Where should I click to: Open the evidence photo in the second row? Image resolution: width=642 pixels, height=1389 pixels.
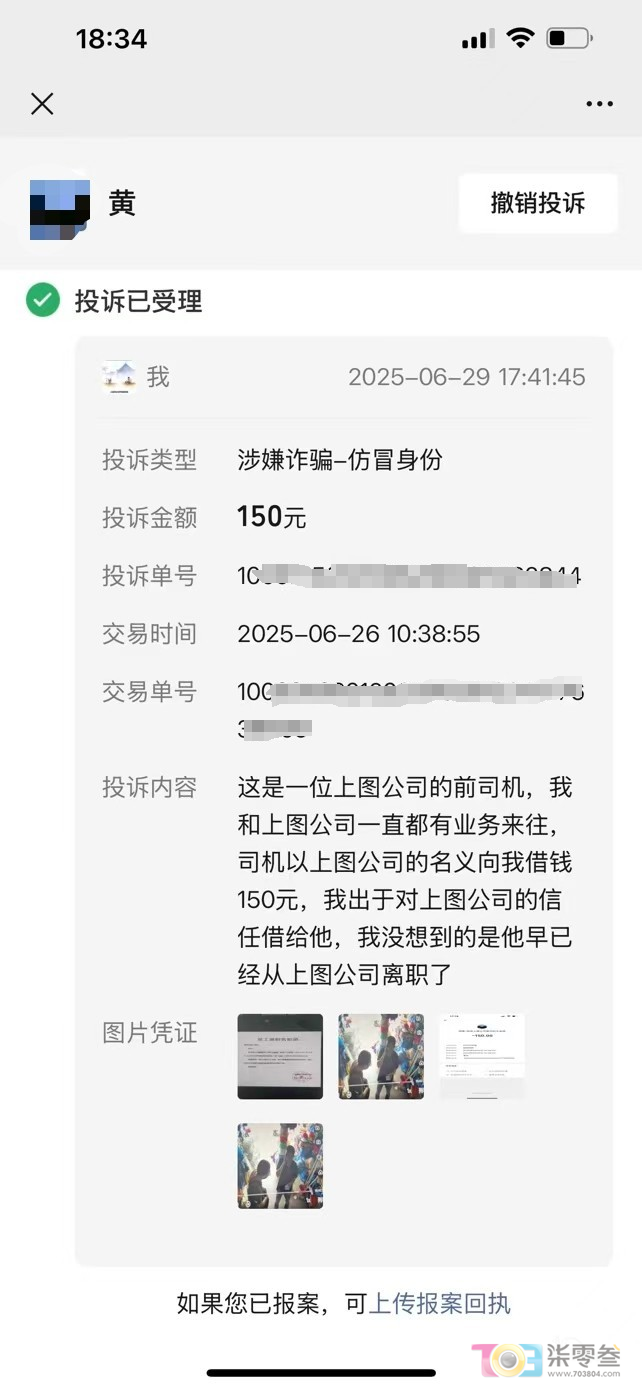280,1166
